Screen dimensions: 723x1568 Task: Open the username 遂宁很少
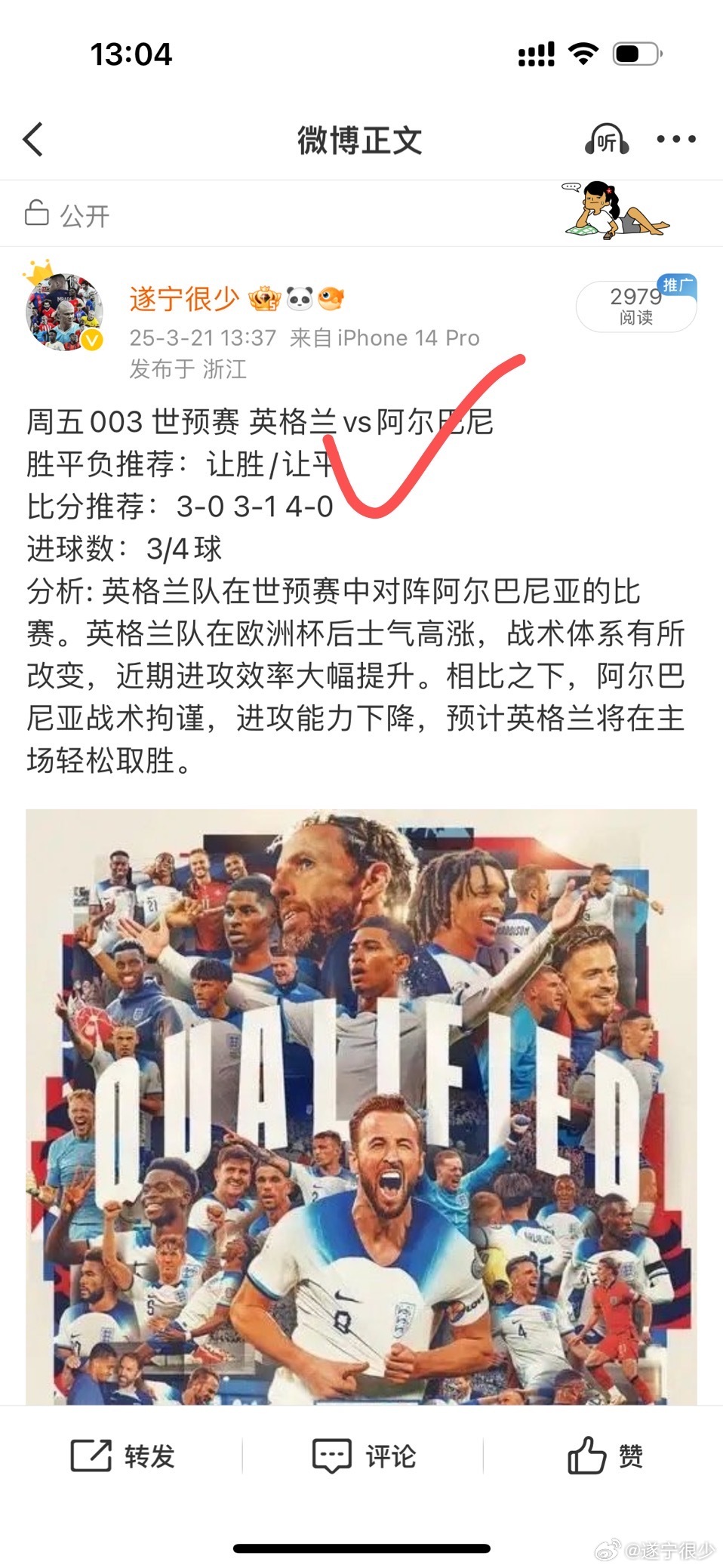coord(184,299)
